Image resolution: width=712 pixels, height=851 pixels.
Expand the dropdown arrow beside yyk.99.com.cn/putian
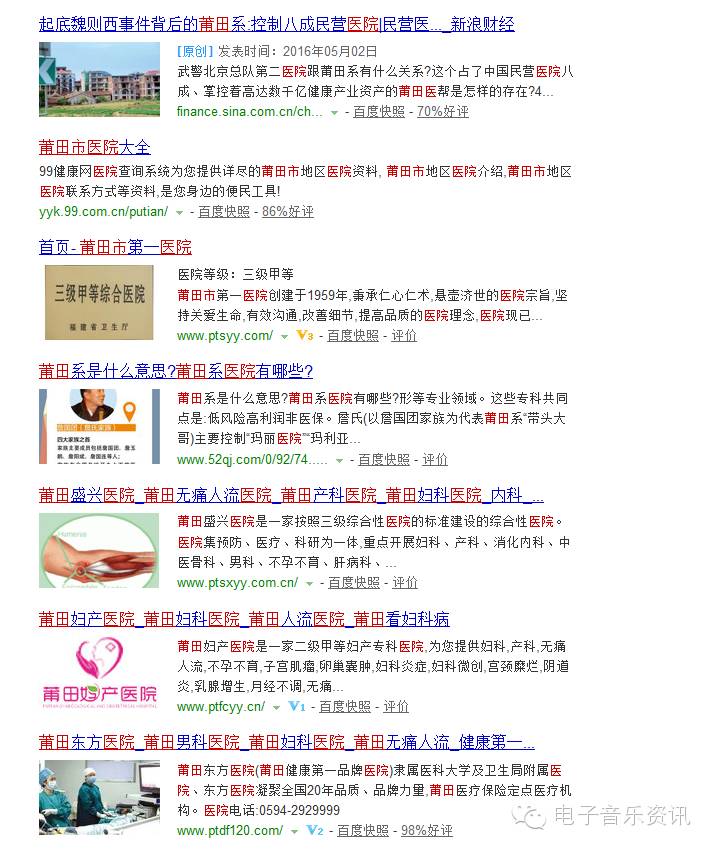(180, 213)
